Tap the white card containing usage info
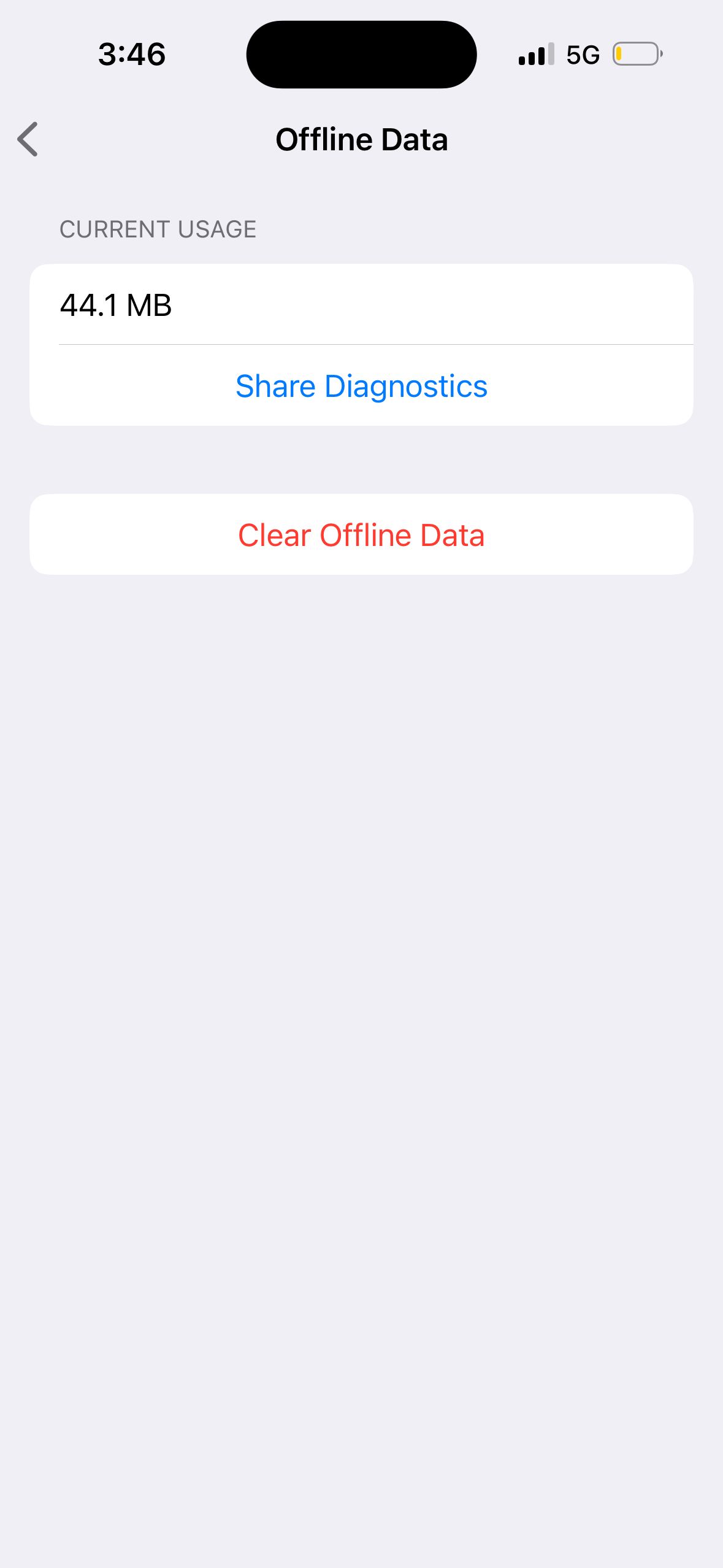723x1568 pixels. 361,344
